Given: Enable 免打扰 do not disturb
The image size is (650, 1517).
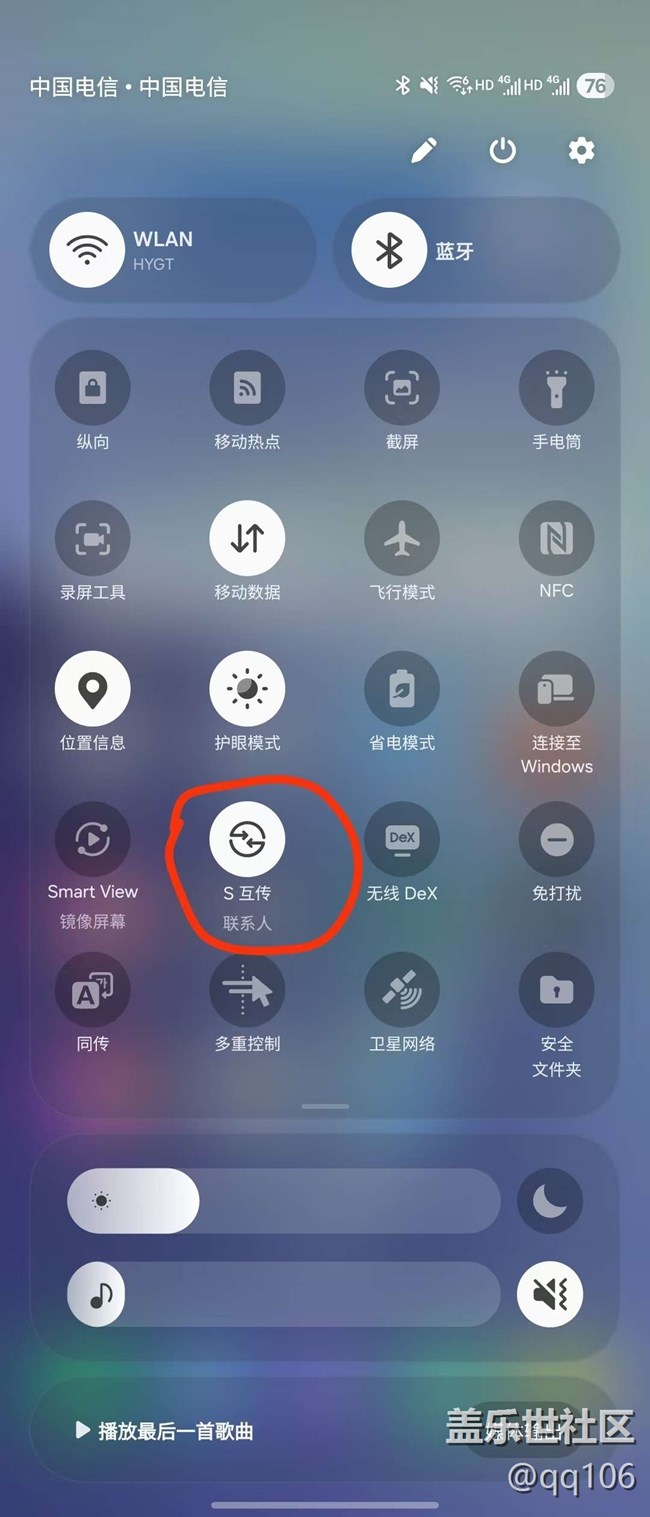Looking at the screenshot, I should [556, 840].
